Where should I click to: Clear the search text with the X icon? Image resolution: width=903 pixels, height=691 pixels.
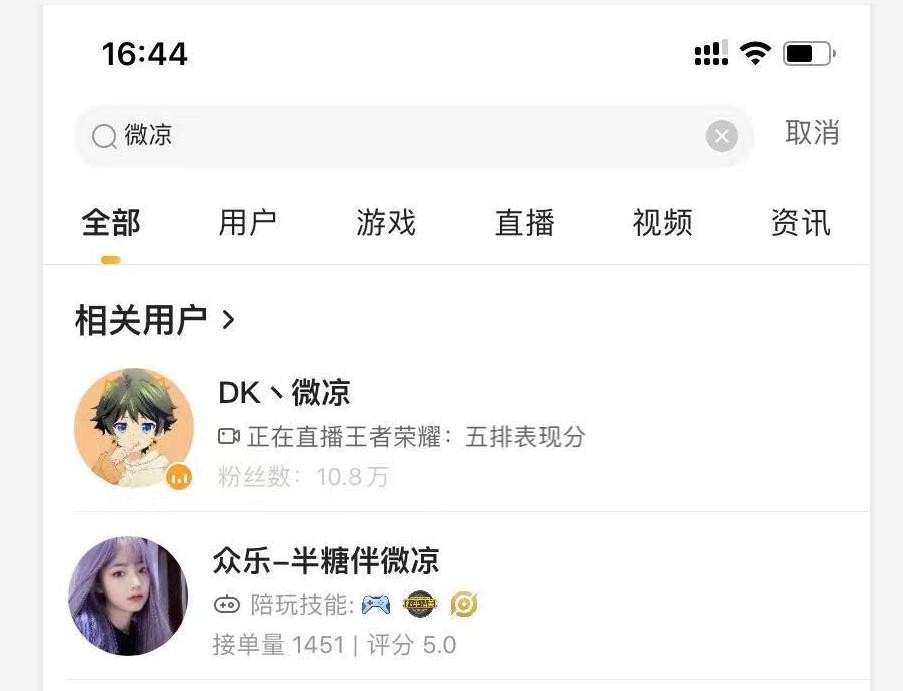pyautogui.click(x=721, y=136)
